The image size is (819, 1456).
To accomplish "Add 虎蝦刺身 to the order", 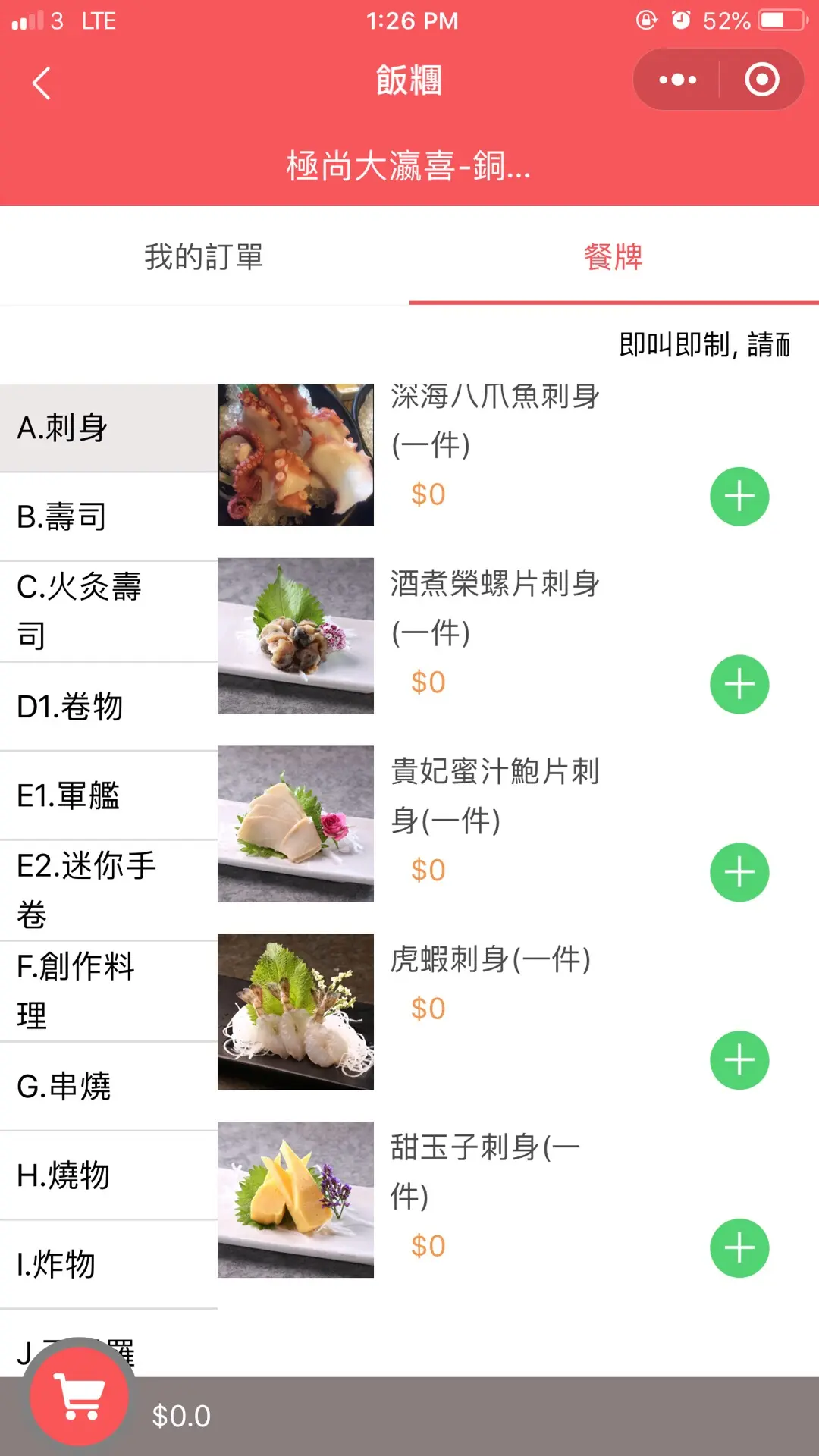I will point(739,1060).
